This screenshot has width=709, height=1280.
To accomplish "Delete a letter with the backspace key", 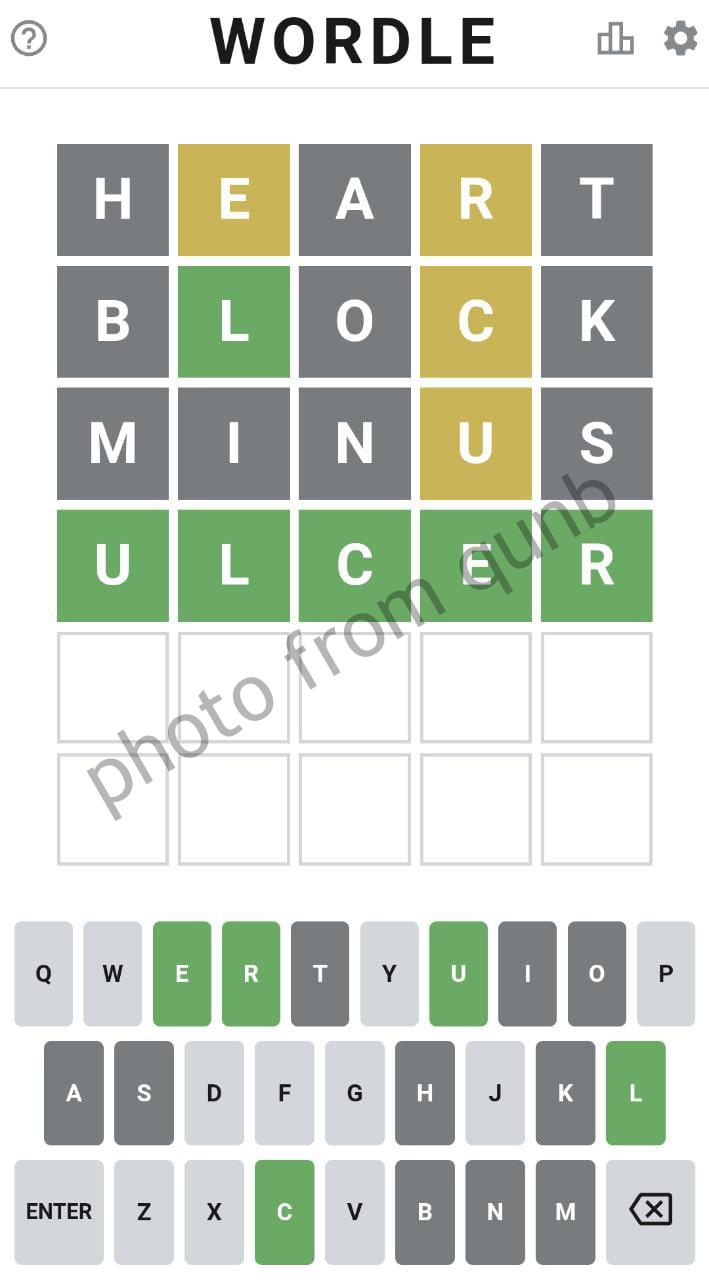I will point(650,1212).
